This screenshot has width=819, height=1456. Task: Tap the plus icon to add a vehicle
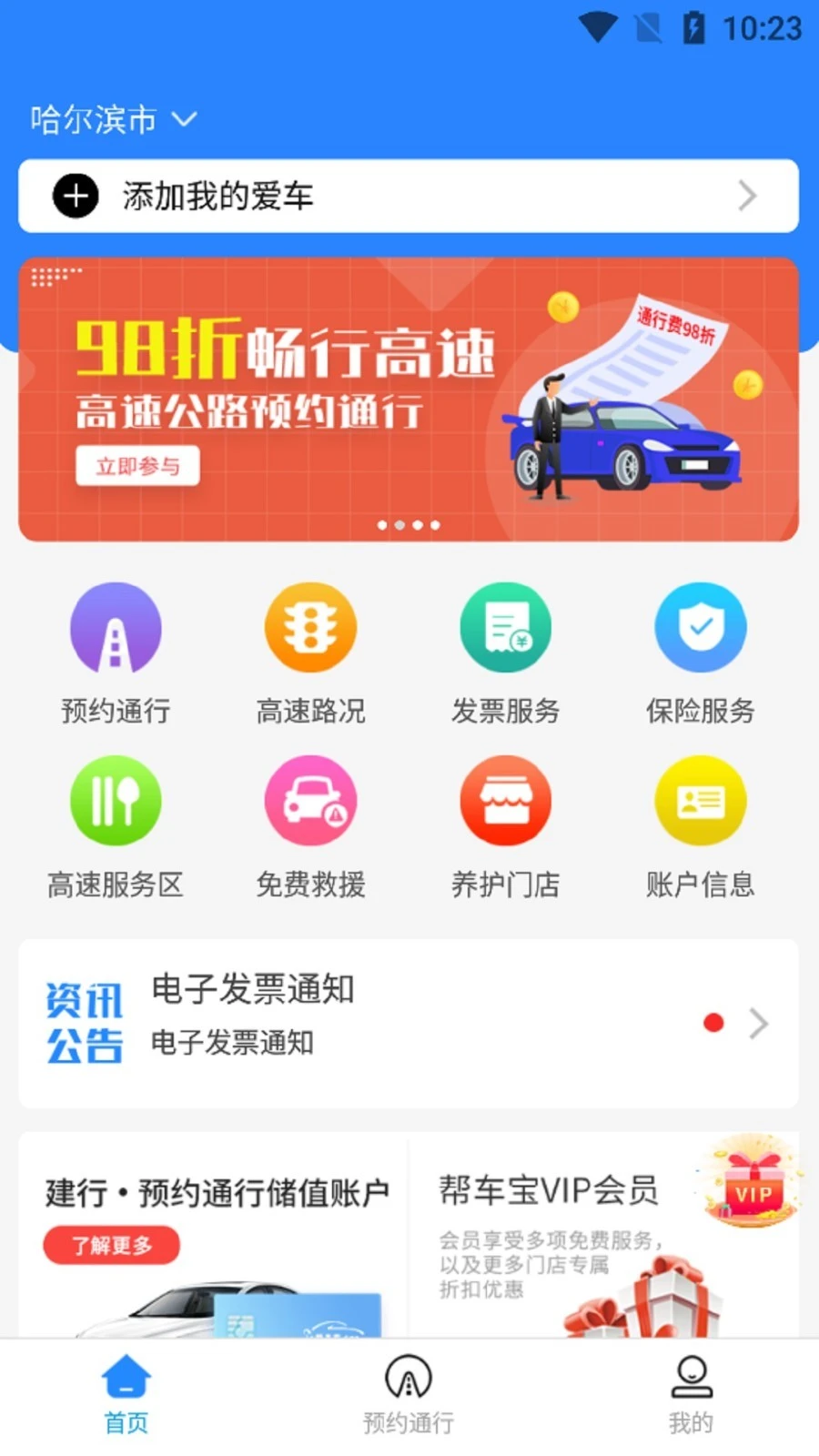coord(76,195)
